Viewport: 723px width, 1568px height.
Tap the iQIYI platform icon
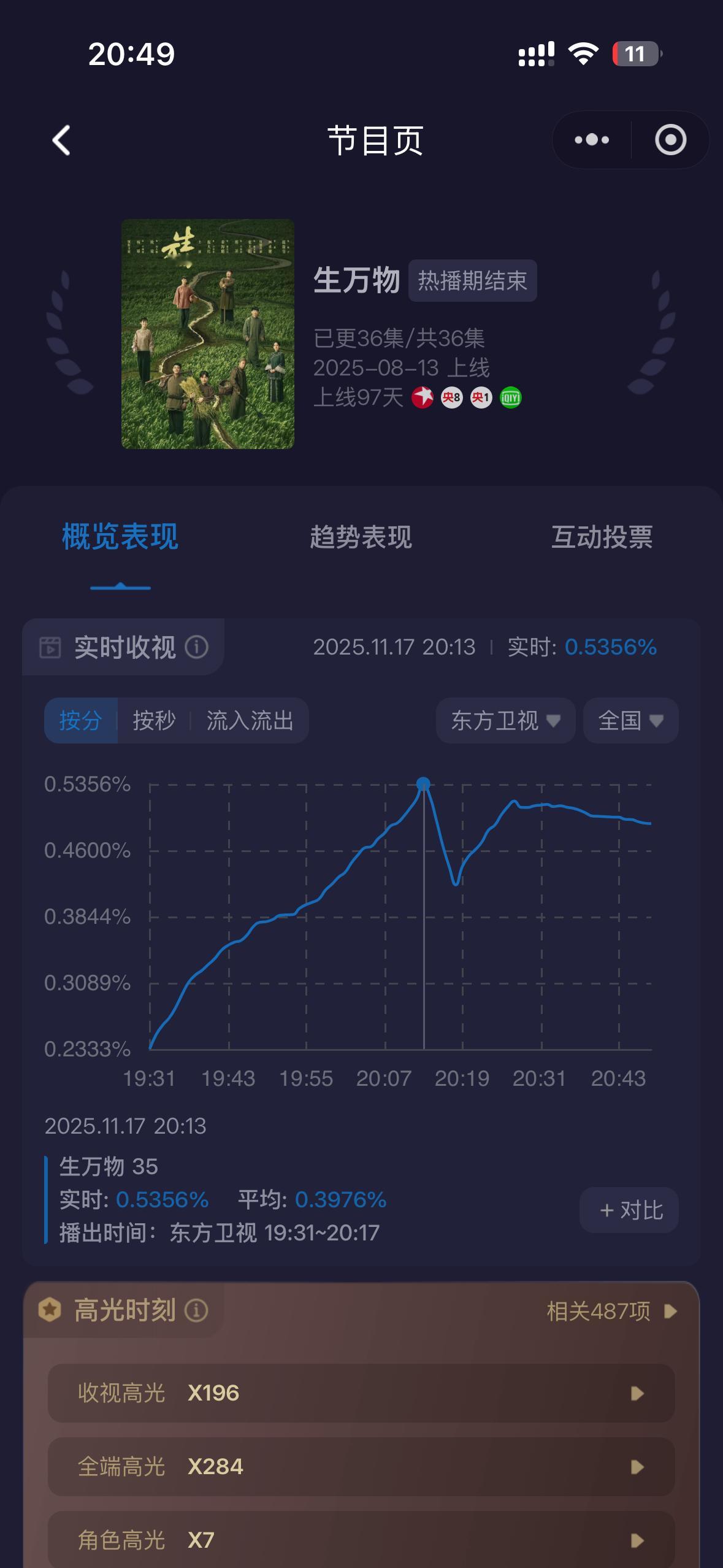pos(511,398)
